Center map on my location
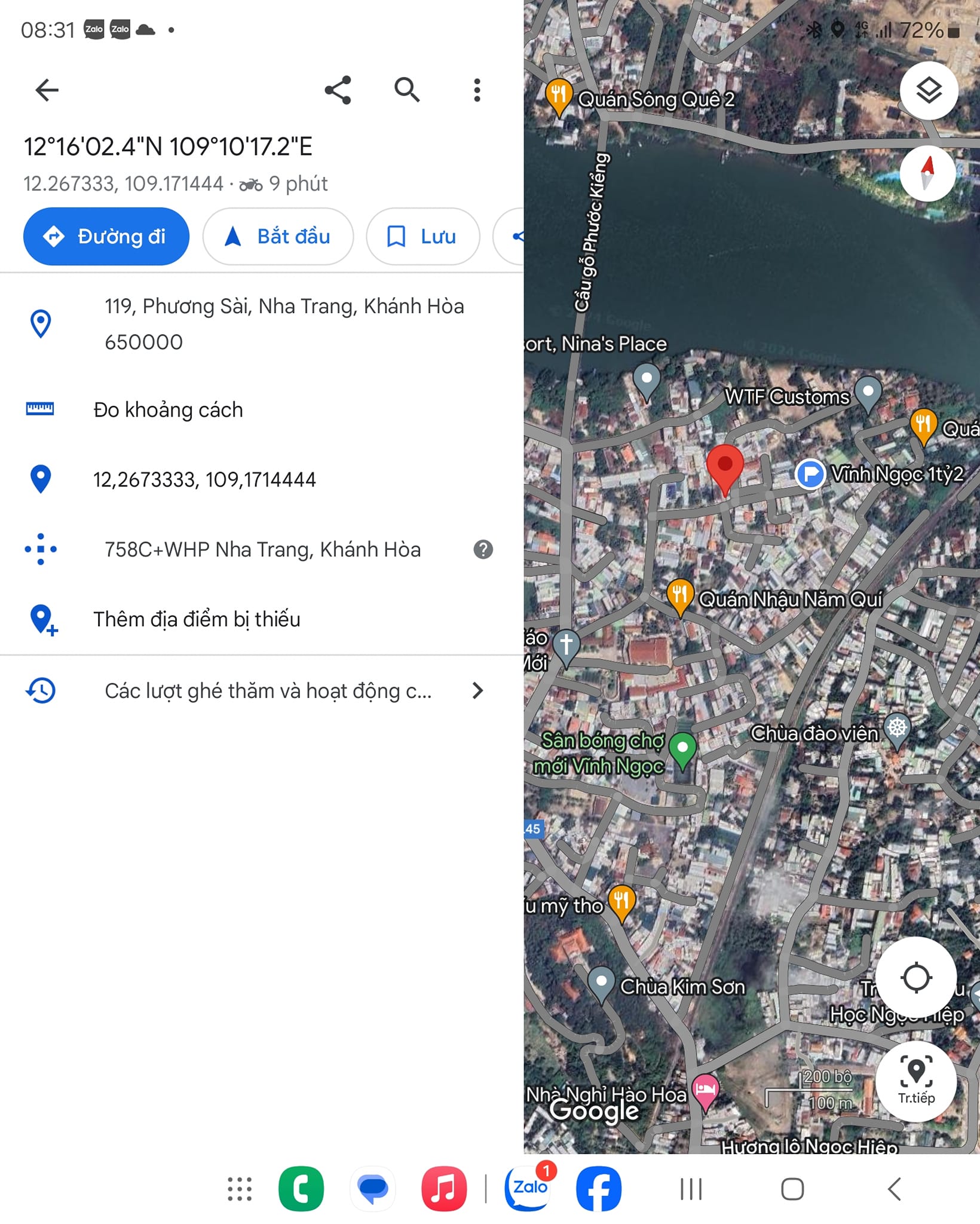Viewport: 980px width, 1224px height. pos(915,978)
